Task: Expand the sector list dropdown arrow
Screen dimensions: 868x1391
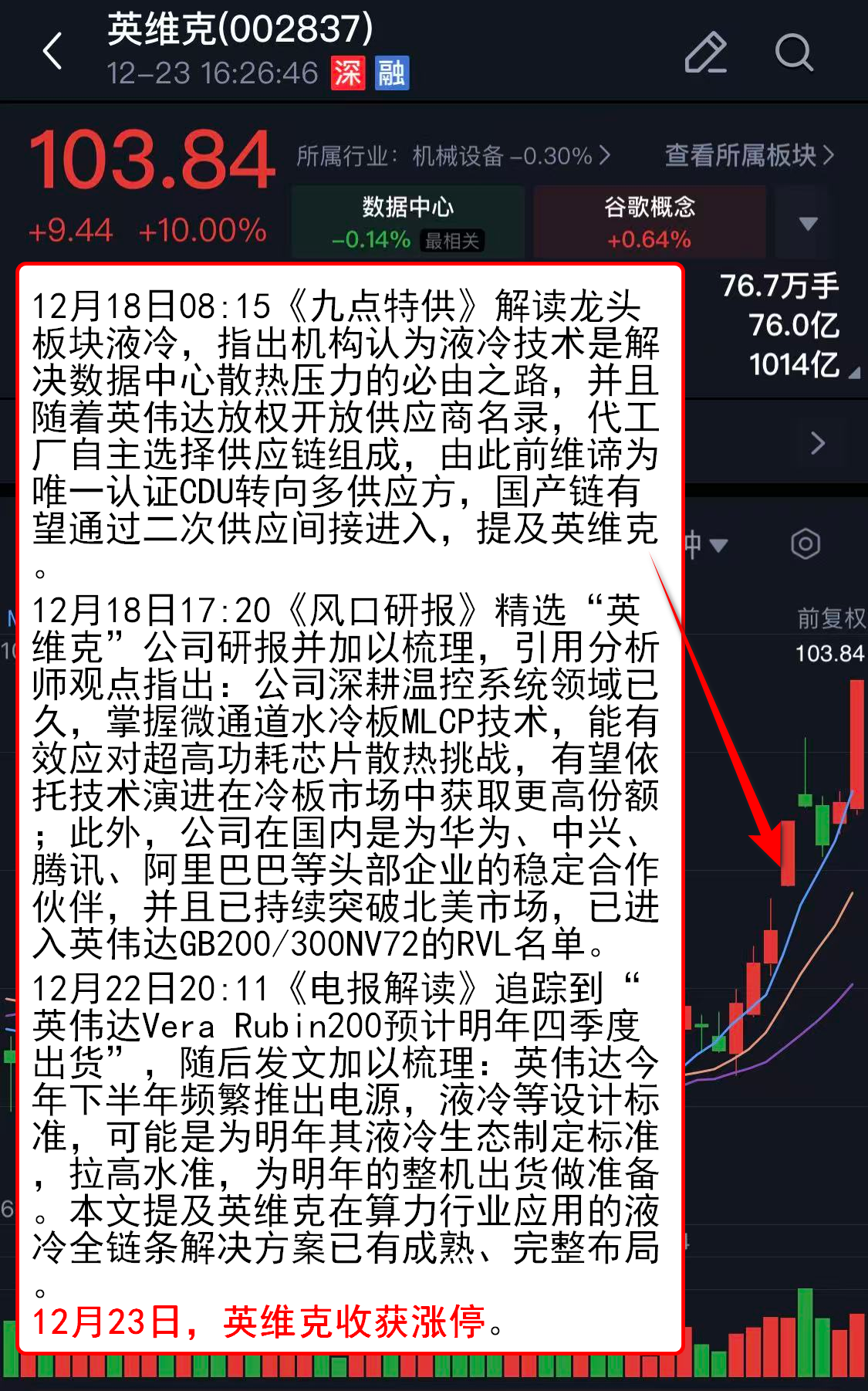Action: coord(808,224)
